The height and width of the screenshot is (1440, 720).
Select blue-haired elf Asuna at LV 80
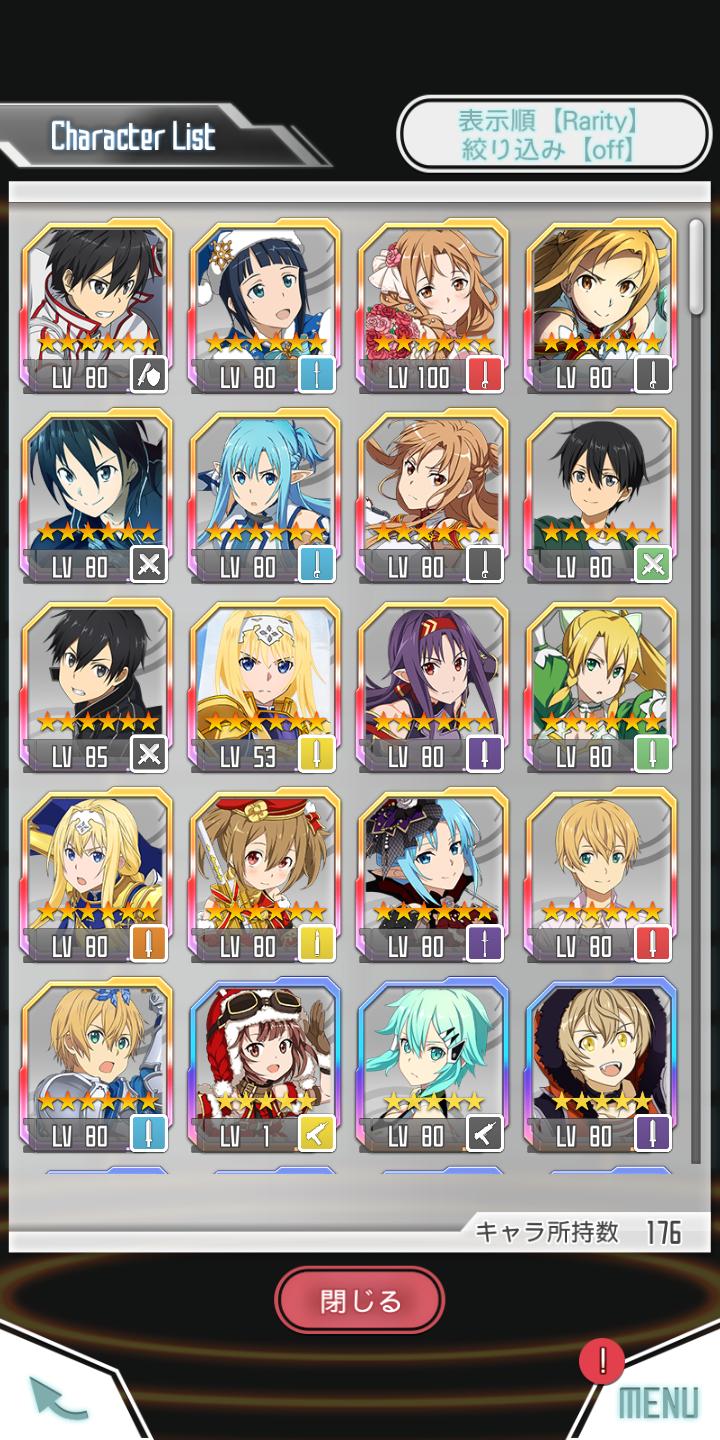pyautogui.click(x=265, y=498)
